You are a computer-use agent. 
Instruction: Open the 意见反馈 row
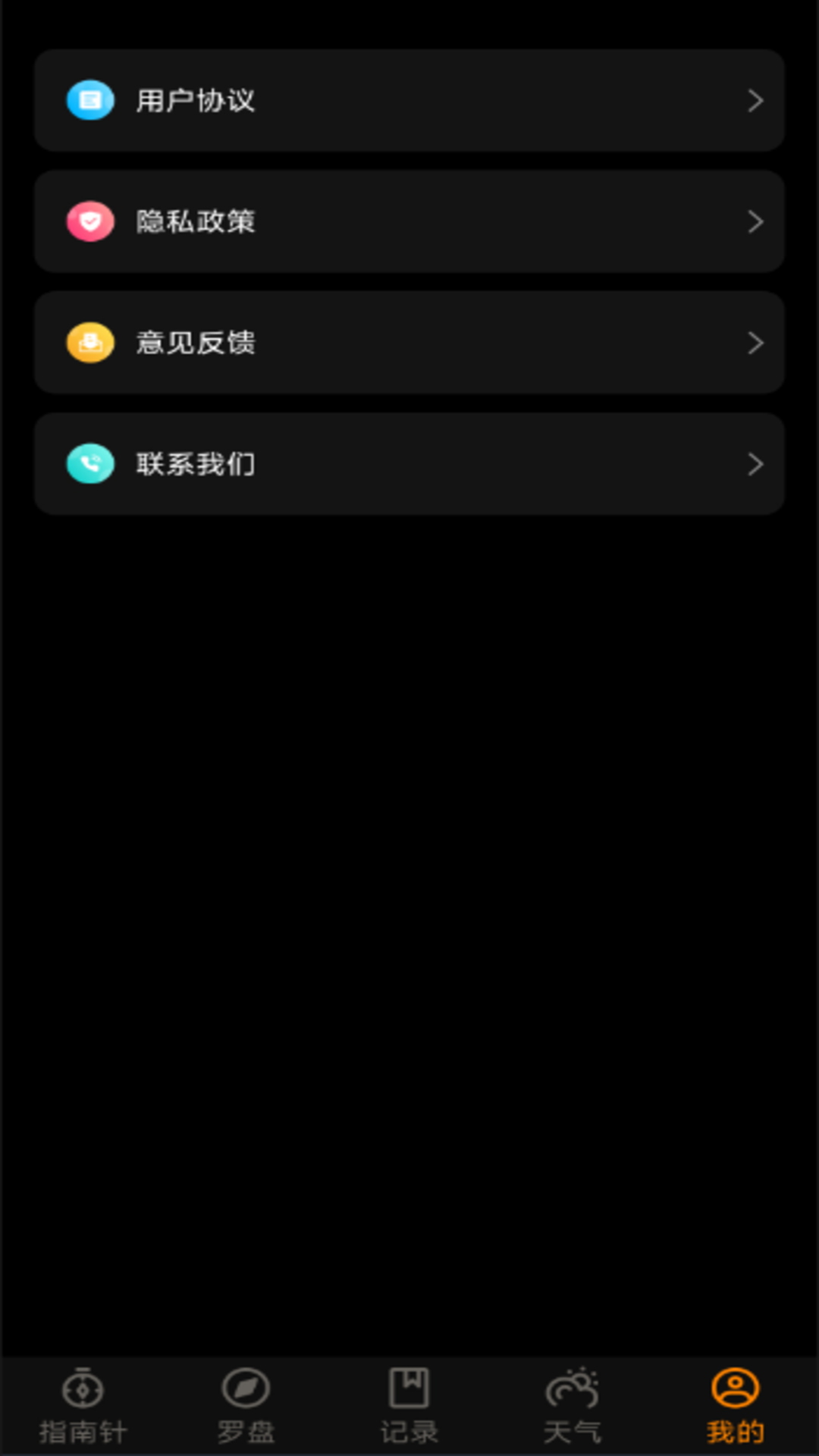point(409,343)
